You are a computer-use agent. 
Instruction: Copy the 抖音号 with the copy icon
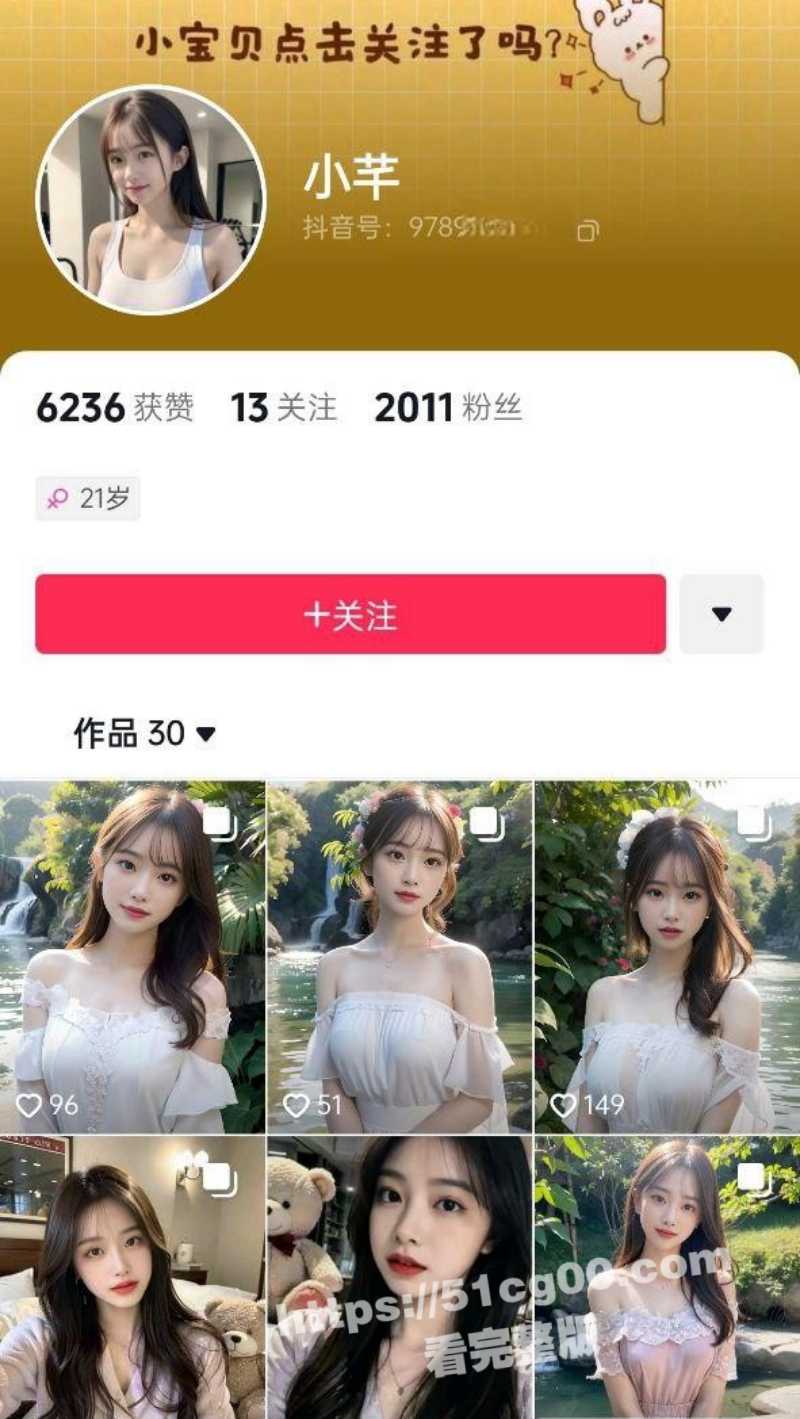click(x=587, y=231)
